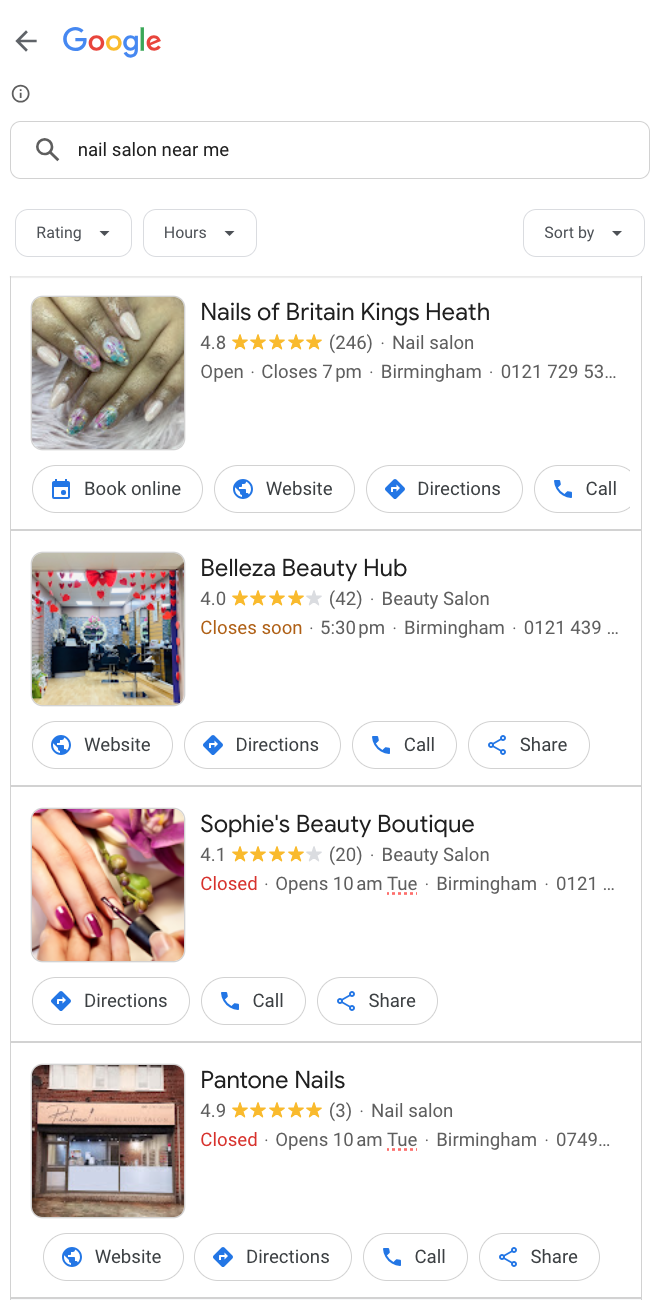Share the Pantone Nails listing
Image resolution: width=652 pixels, height=1300 pixels.
pos(539,1257)
